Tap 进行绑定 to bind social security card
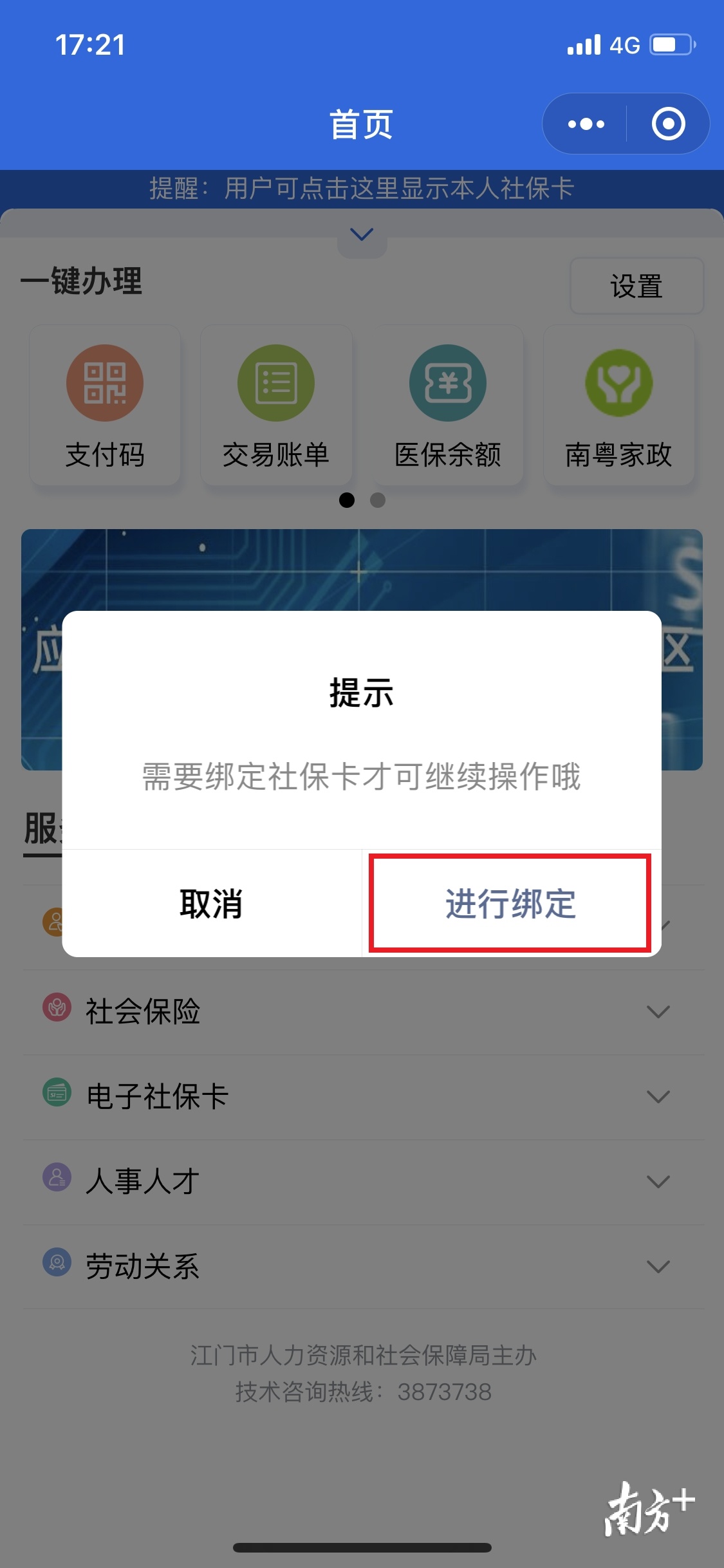Viewport: 724px width, 1568px height. (510, 903)
